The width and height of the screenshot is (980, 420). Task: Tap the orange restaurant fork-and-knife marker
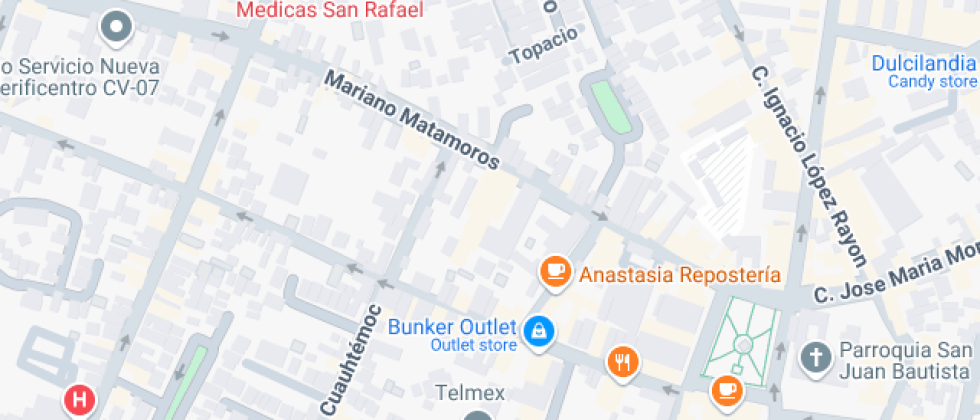pyautogui.click(x=623, y=362)
